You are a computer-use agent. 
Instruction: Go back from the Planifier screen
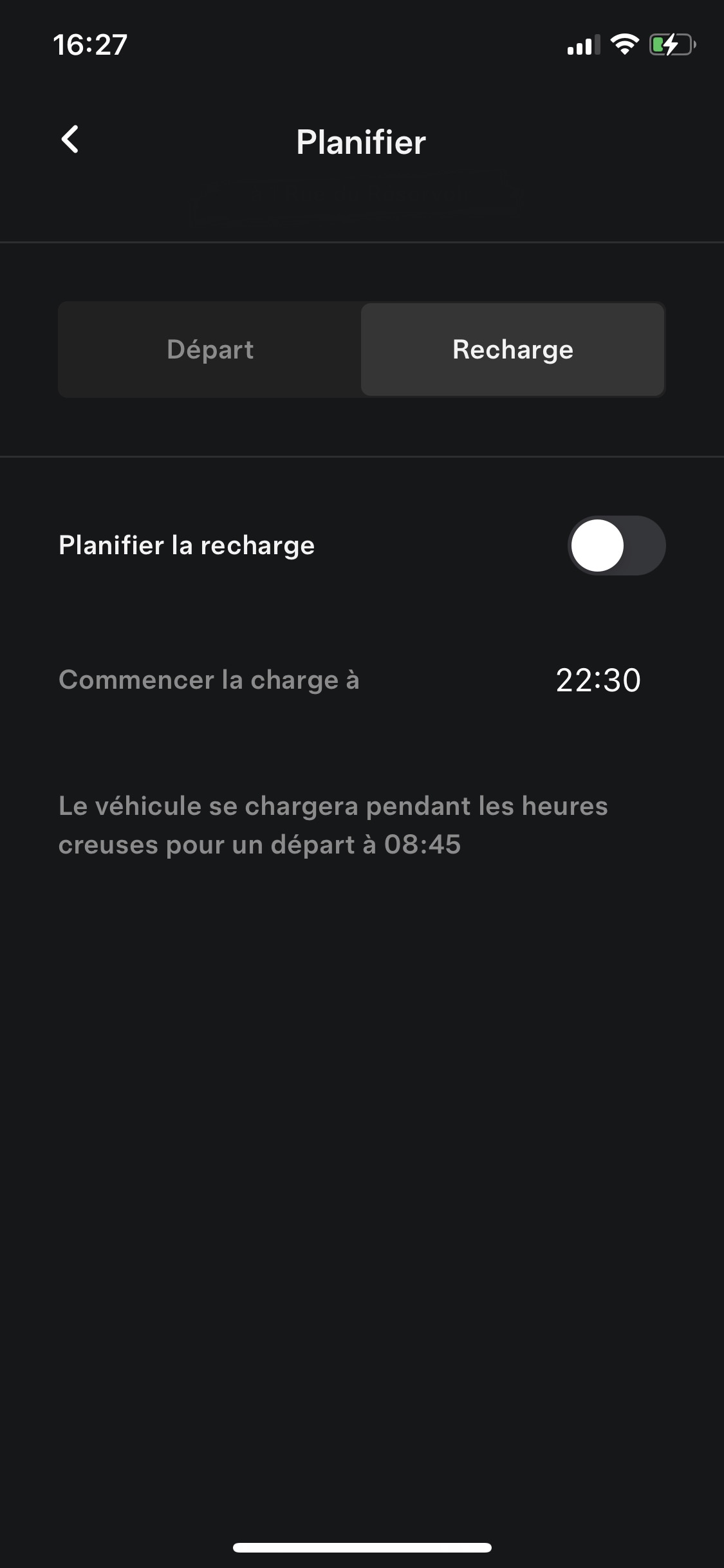coord(70,140)
